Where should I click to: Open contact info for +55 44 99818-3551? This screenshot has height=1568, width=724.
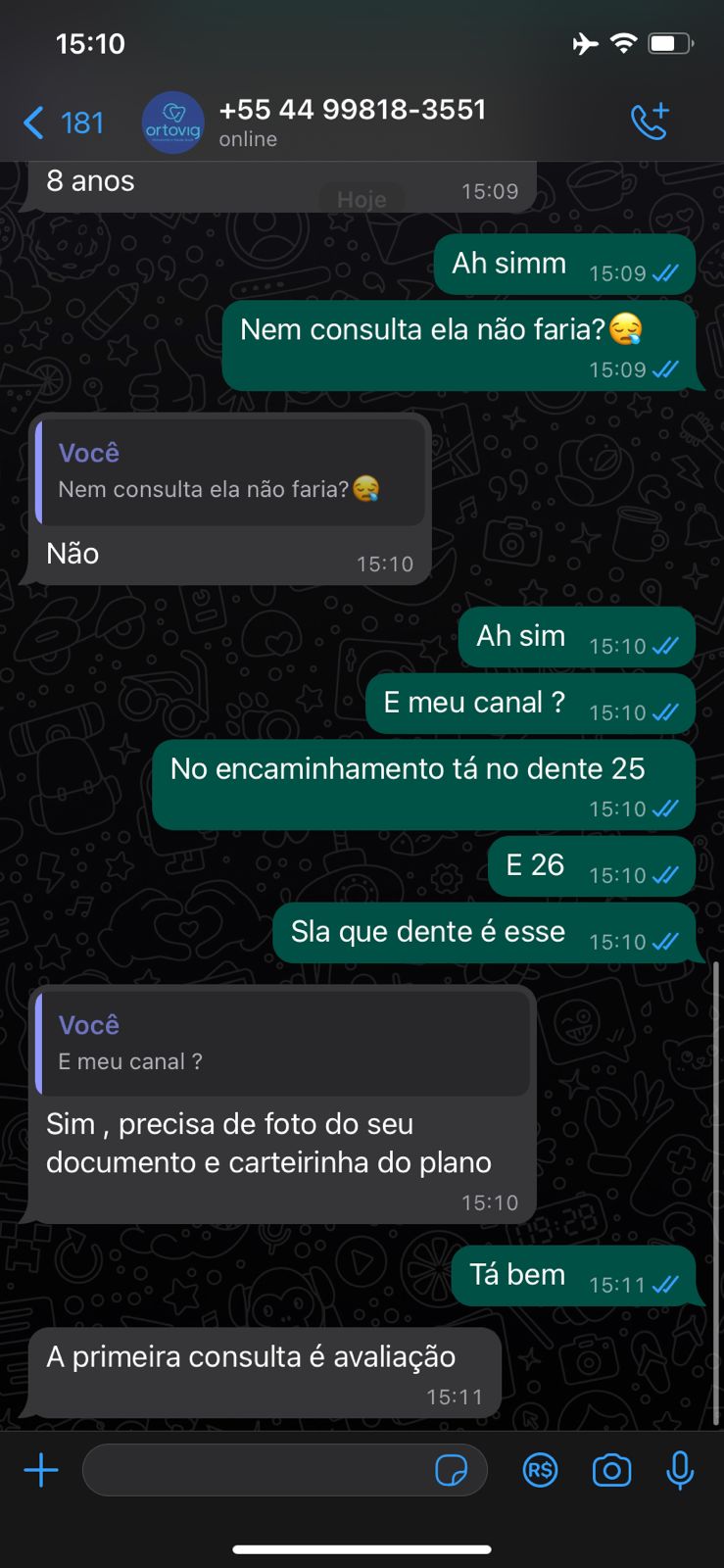coord(353,122)
